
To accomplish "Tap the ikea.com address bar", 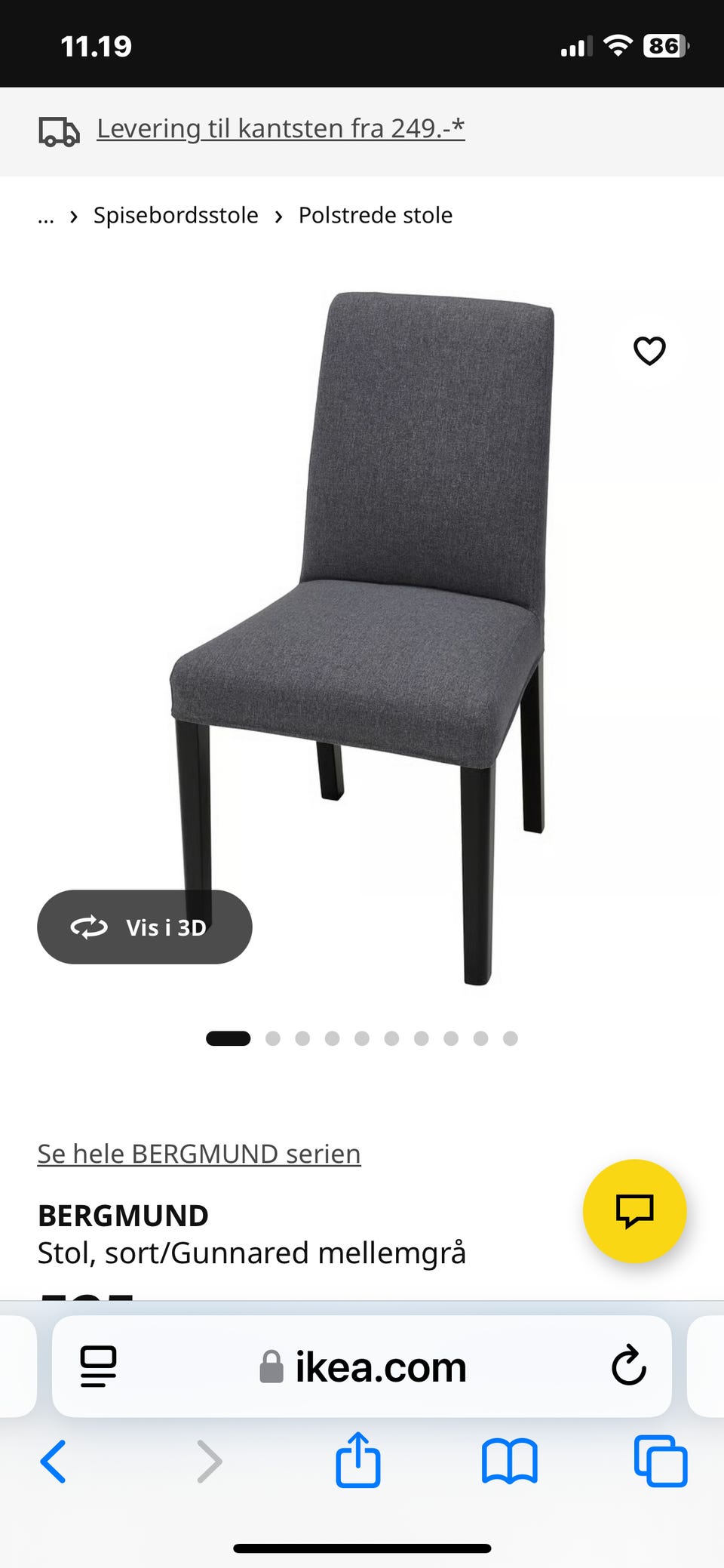I will 364,1367.
